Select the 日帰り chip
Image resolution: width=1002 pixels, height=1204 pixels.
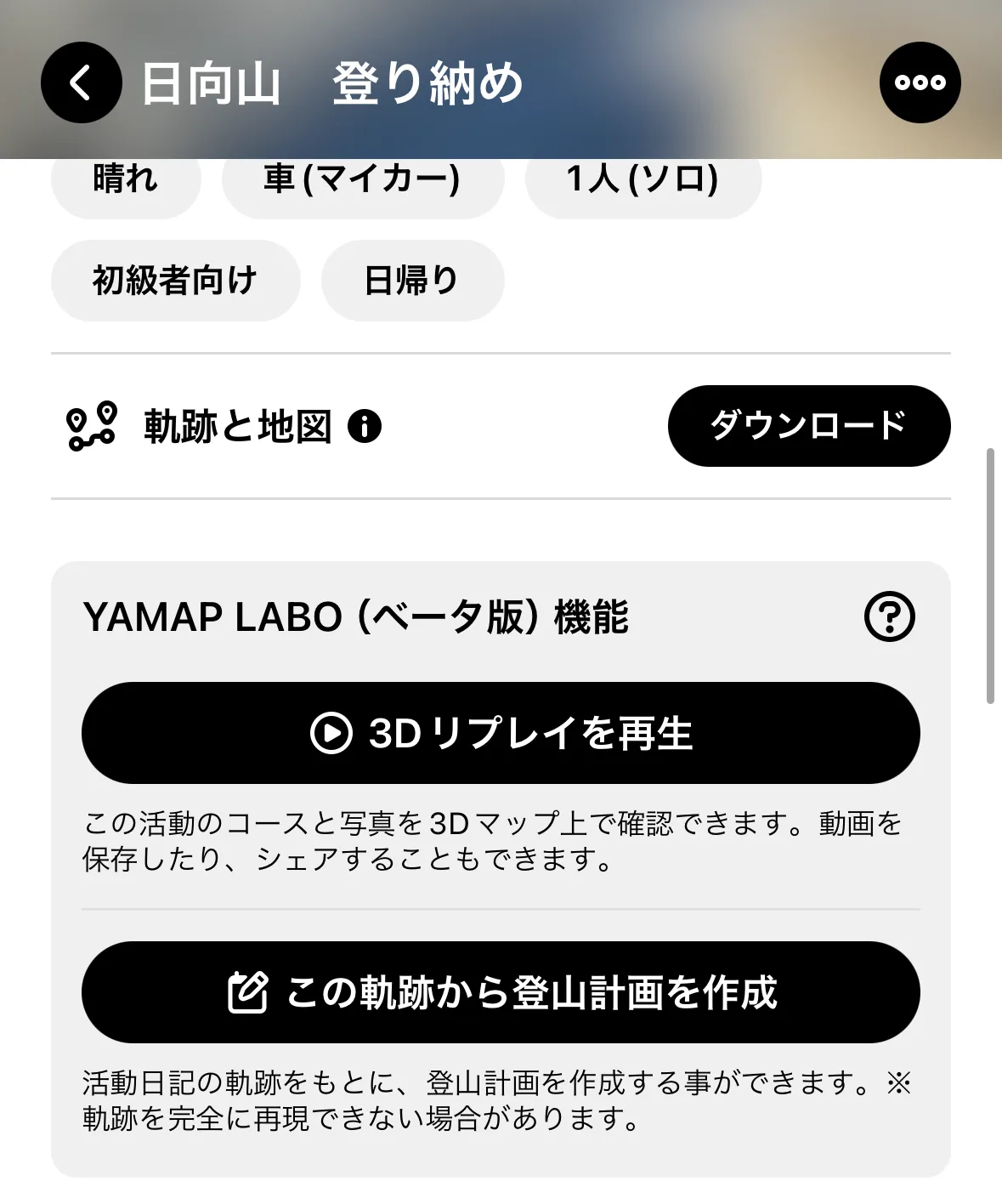click(x=412, y=281)
